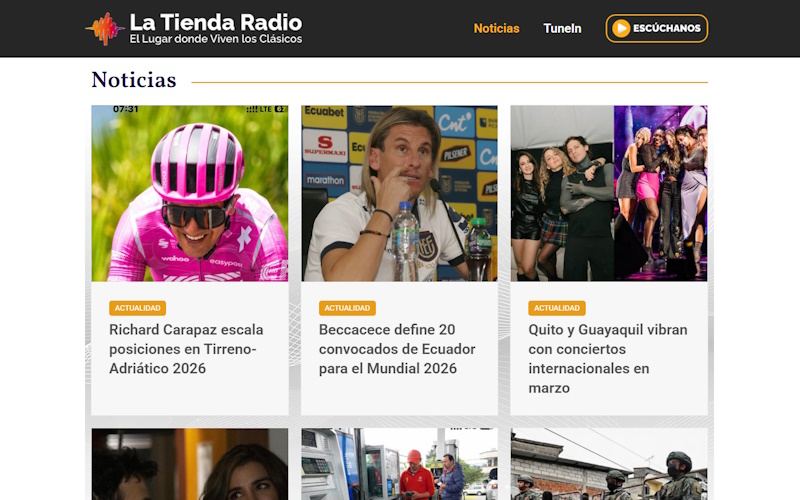Start listening with the Escúchanos button
This screenshot has height=500, width=800.
pos(656,28)
